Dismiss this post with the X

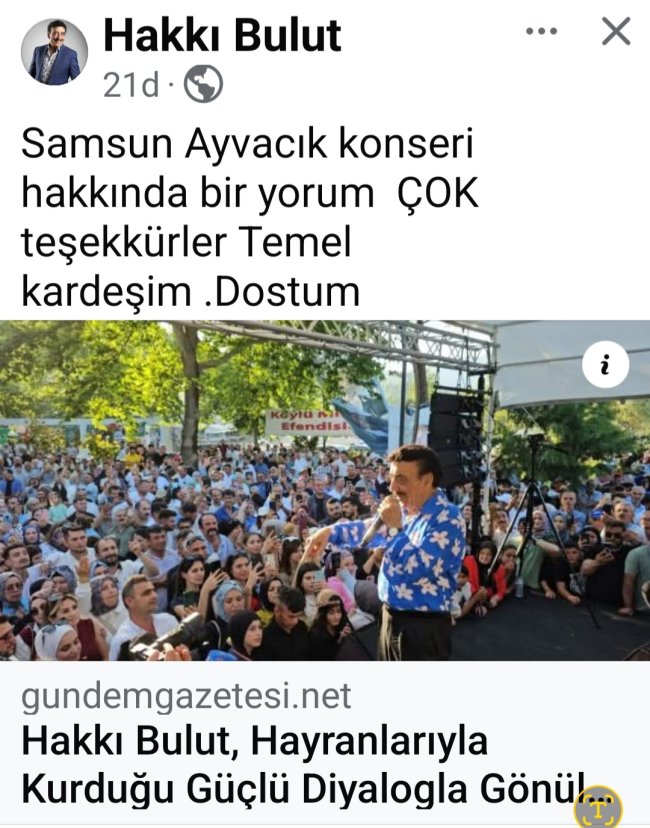point(615,32)
